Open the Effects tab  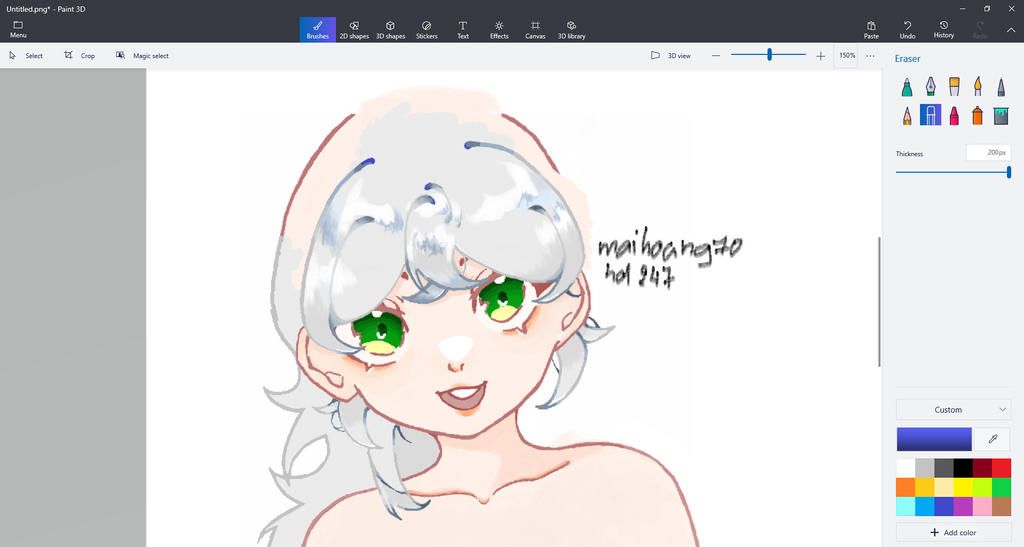coord(499,29)
